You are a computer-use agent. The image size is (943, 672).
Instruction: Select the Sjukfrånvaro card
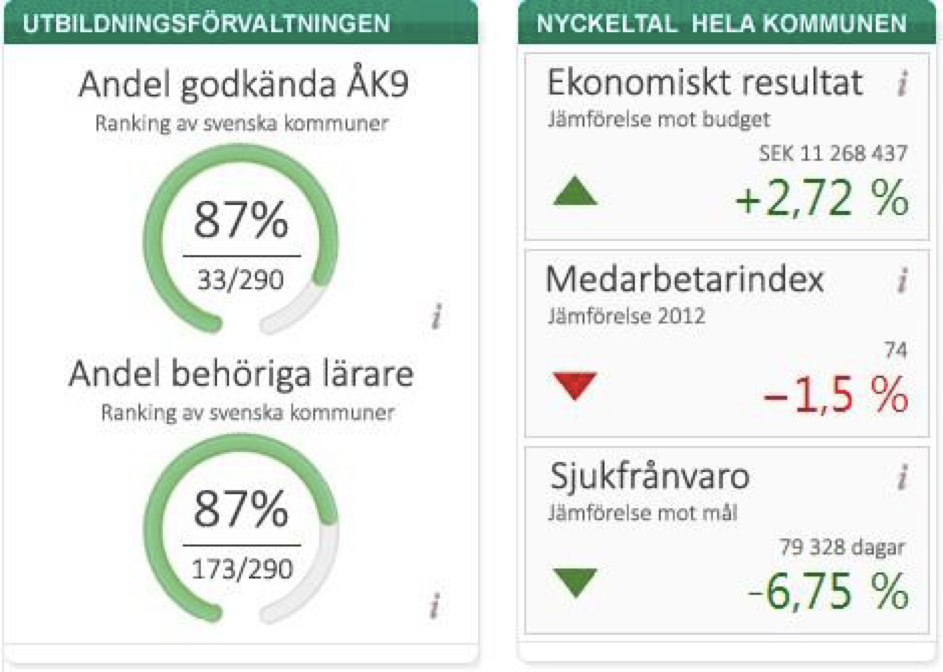(x=719, y=540)
